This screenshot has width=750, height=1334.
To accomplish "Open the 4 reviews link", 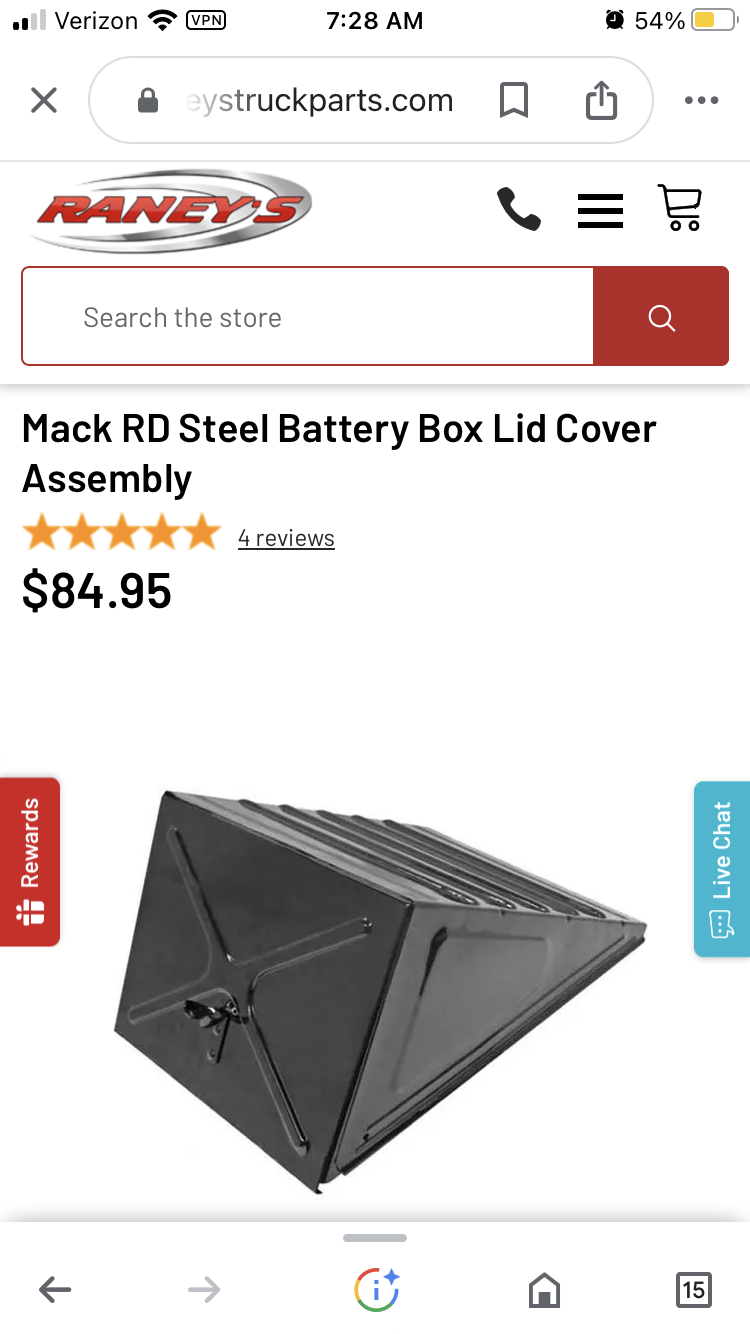I will pos(286,538).
